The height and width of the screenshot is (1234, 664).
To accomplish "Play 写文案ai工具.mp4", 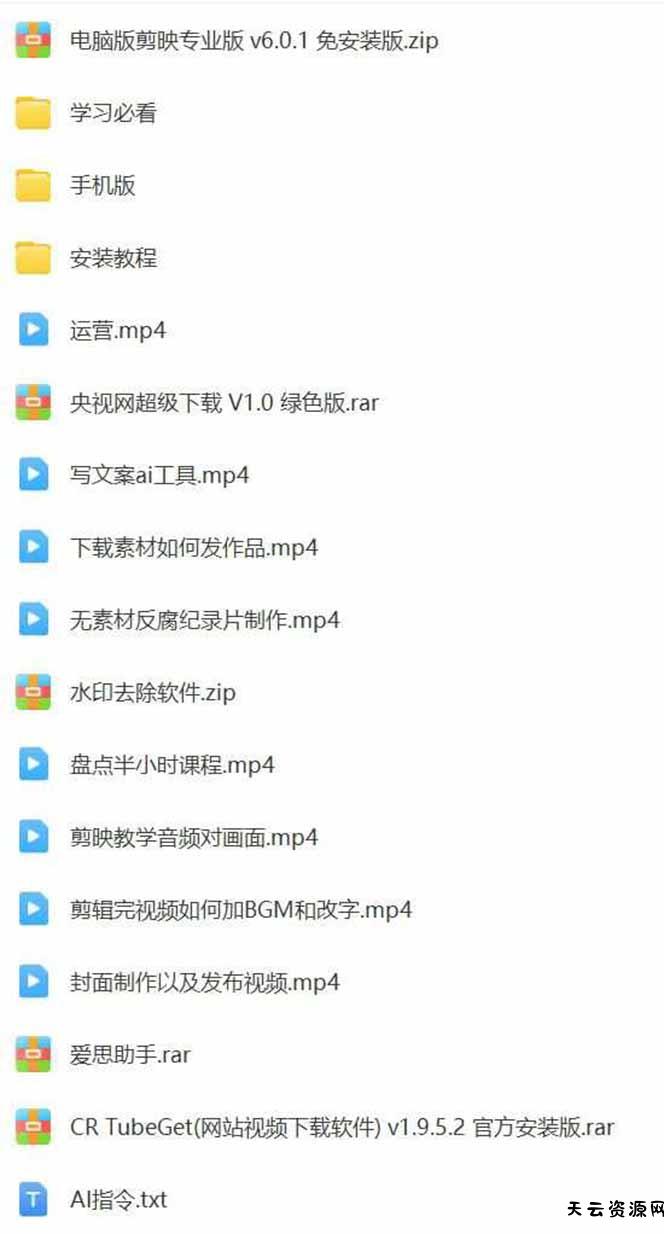I will [159, 475].
